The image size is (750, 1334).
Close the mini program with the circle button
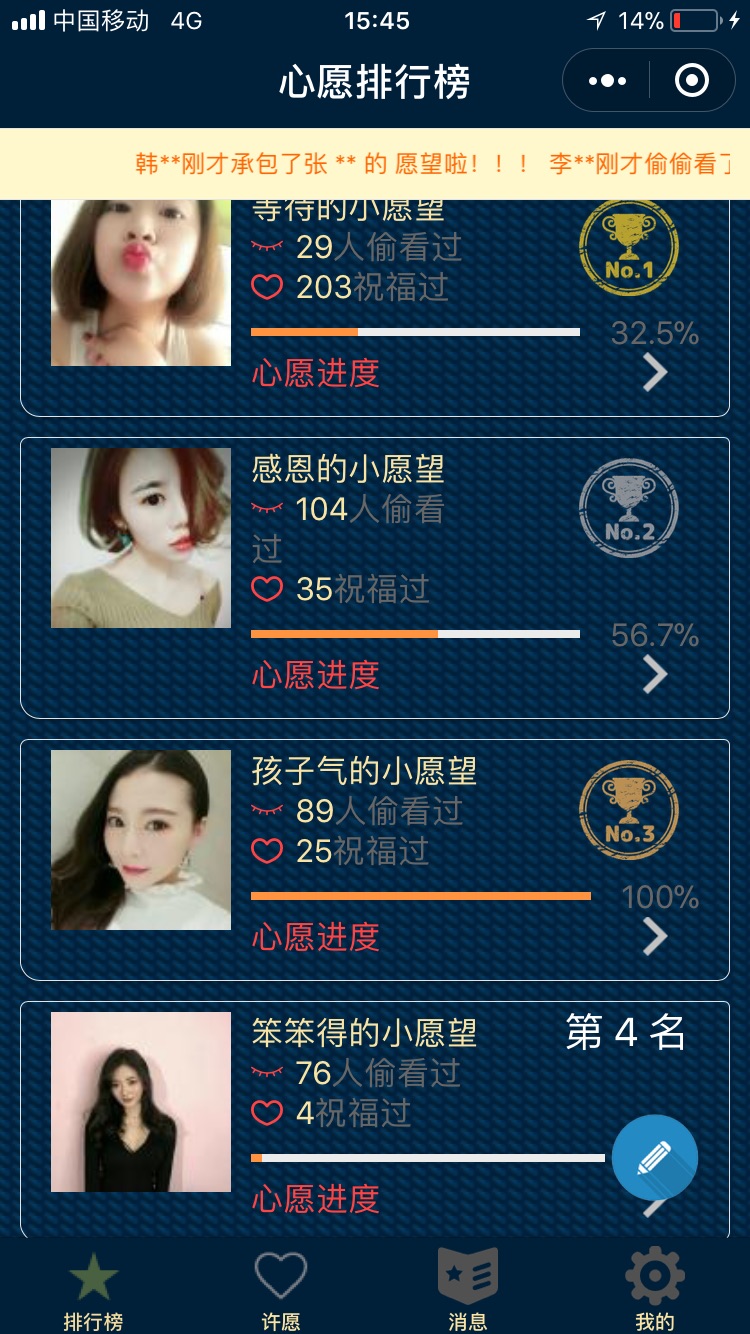coord(692,81)
